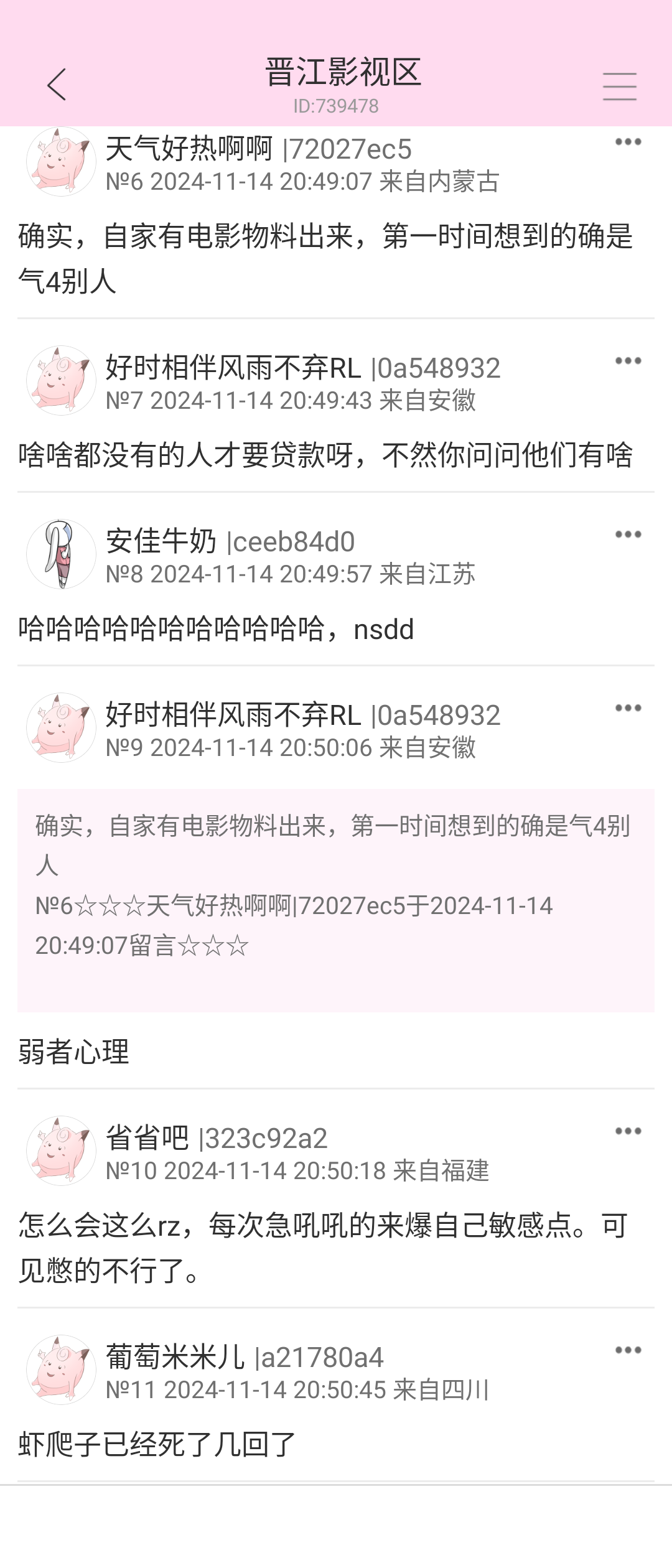Image resolution: width=672 pixels, height=1568 pixels.
Task: Open more options for reply №9
Action: click(628, 708)
